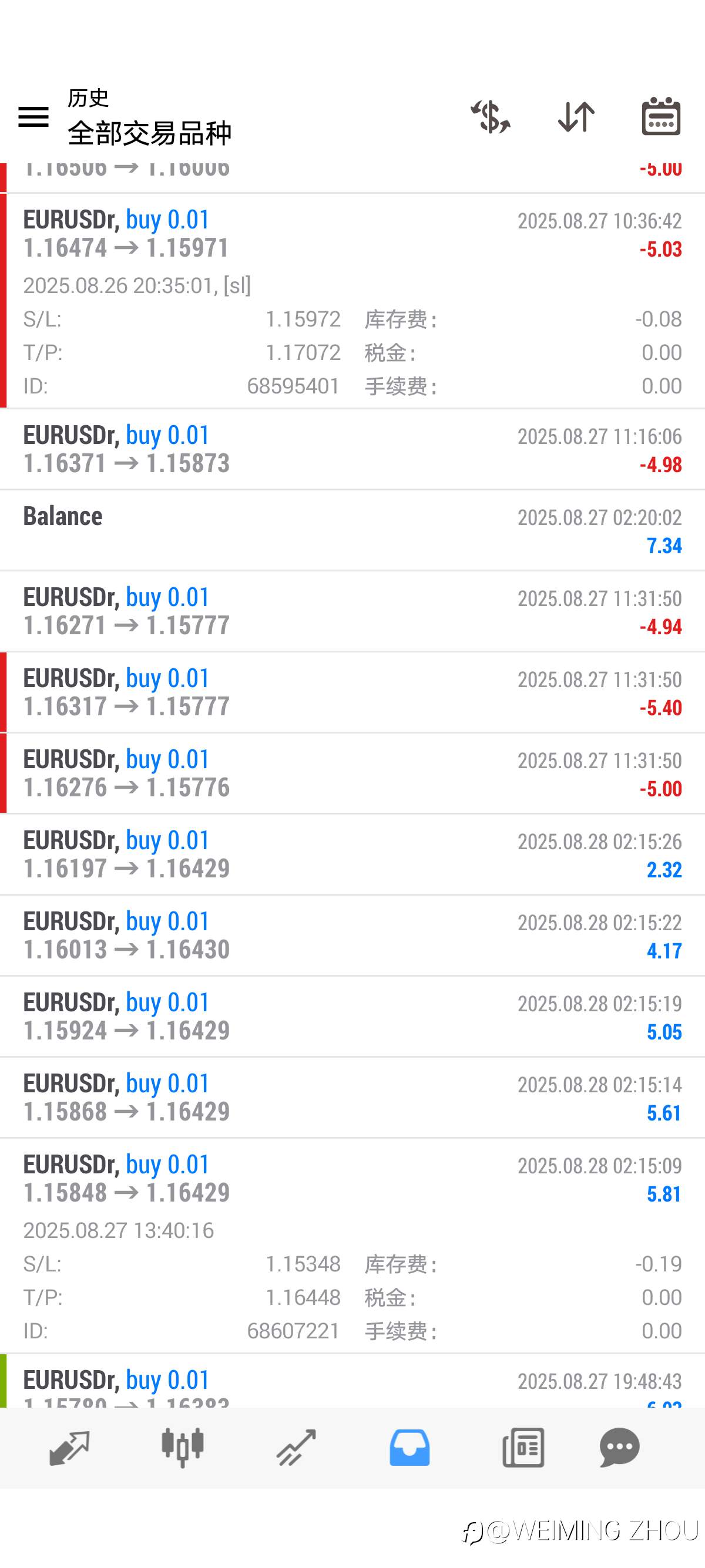Viewport: 705px width, 1568px height.
Task: Expand the trade with profit 5.05
Action: 352,1016
